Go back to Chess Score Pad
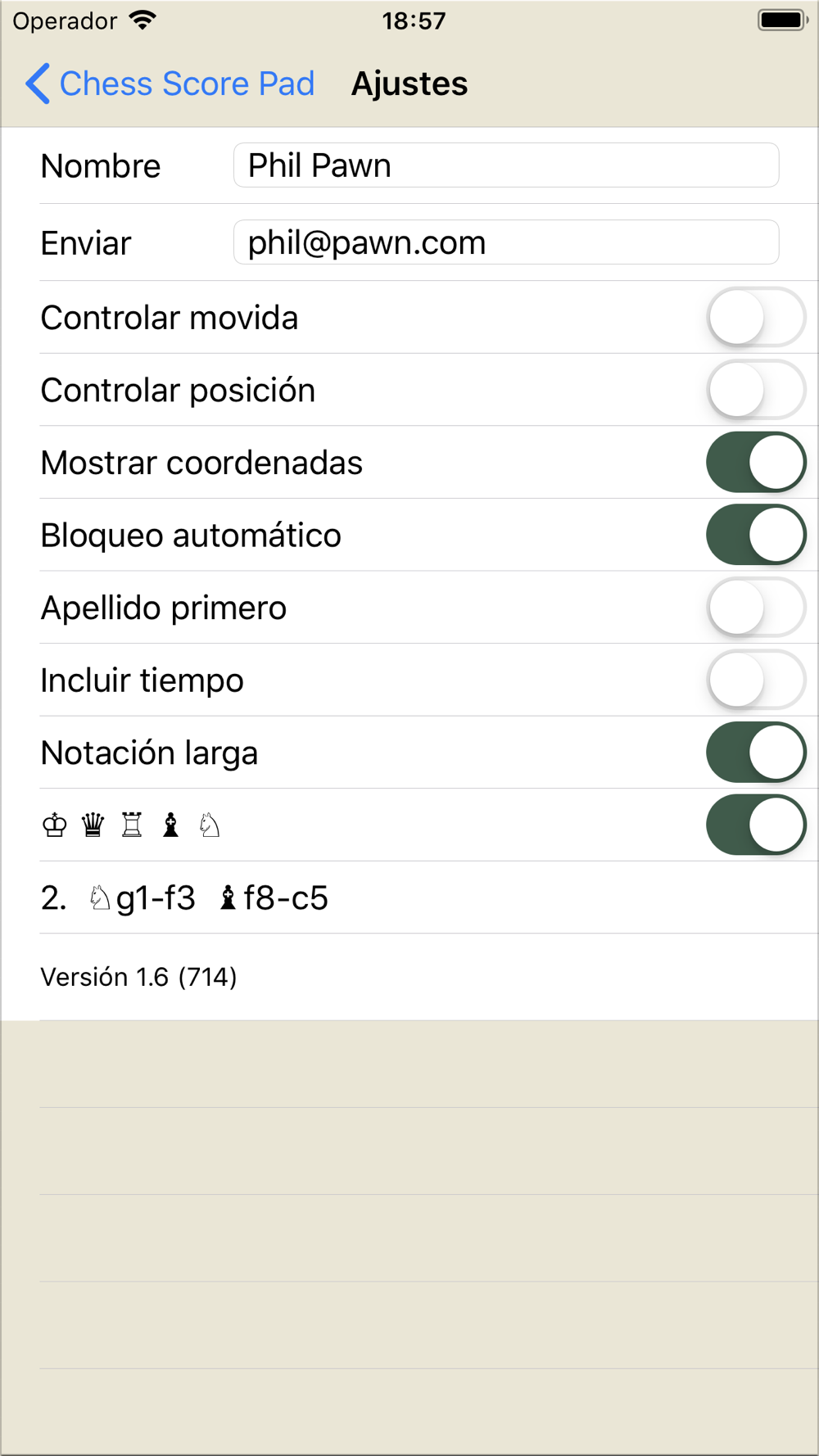819x1456 pixels. pyautogui.click(x=170, y=84)
